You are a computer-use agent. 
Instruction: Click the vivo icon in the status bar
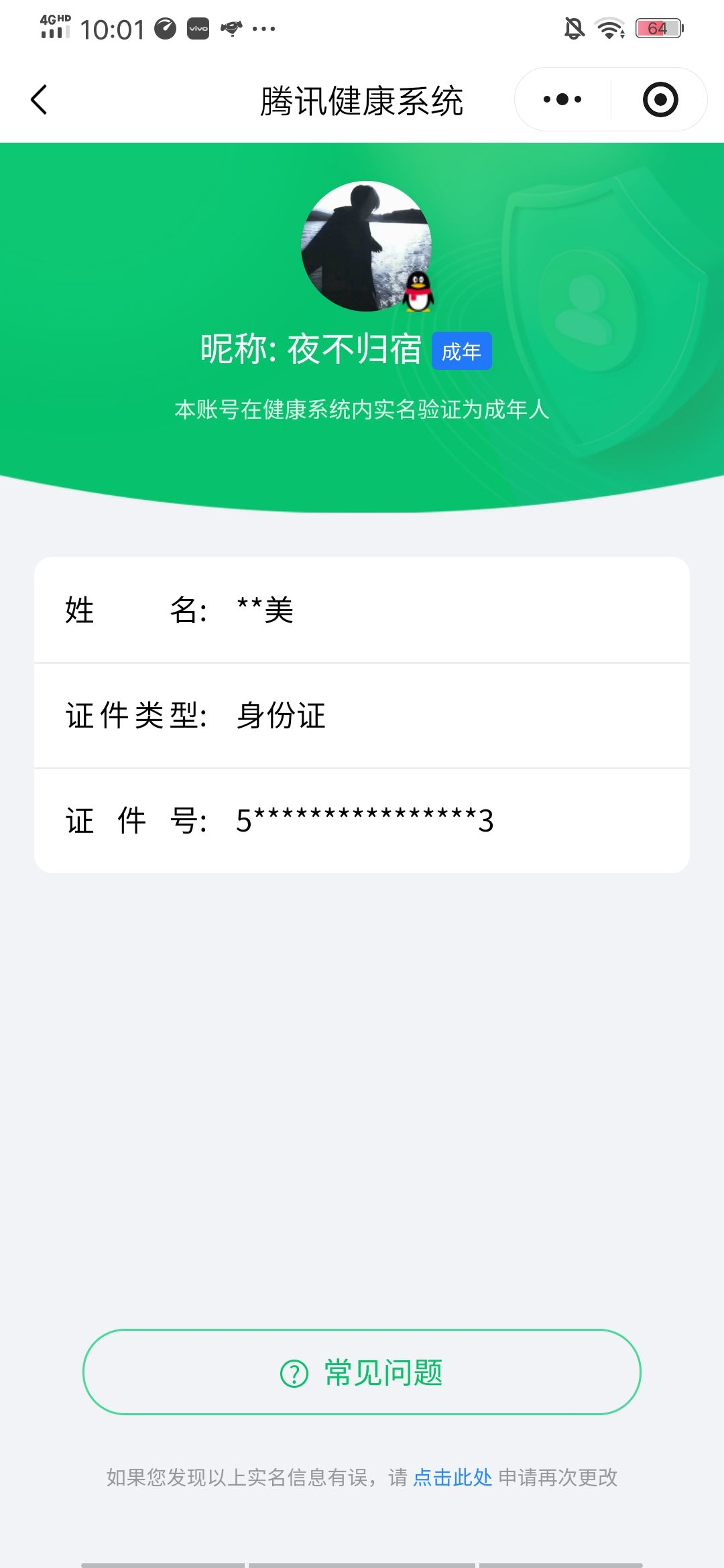[x=198, y=29]
